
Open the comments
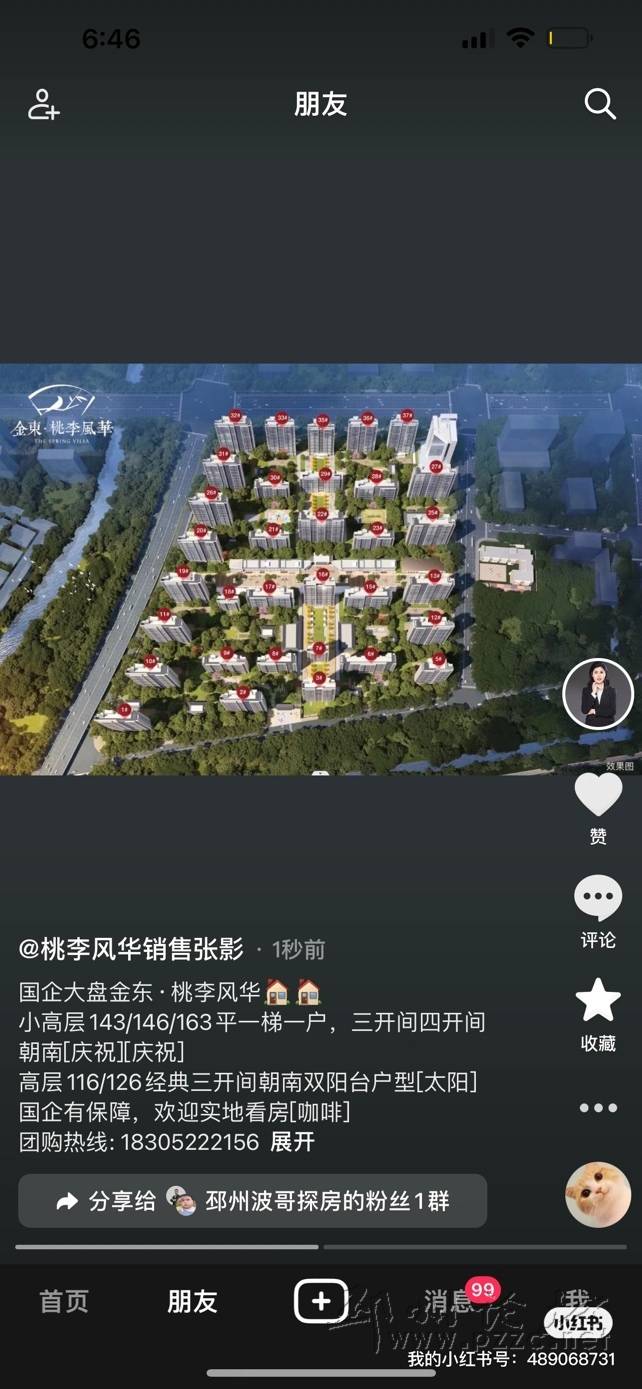(598, 899)
